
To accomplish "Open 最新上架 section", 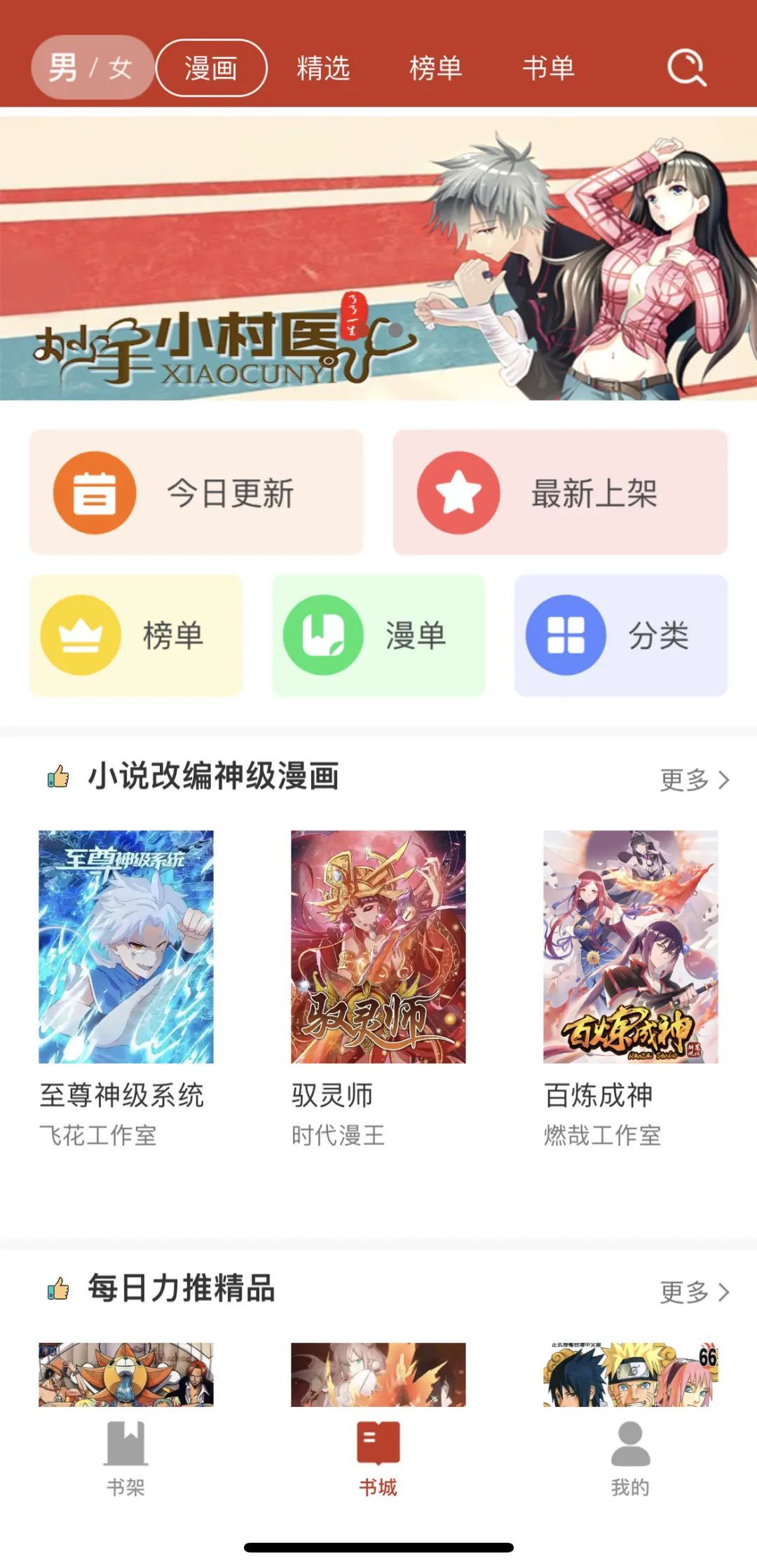I will pos(559,493).
